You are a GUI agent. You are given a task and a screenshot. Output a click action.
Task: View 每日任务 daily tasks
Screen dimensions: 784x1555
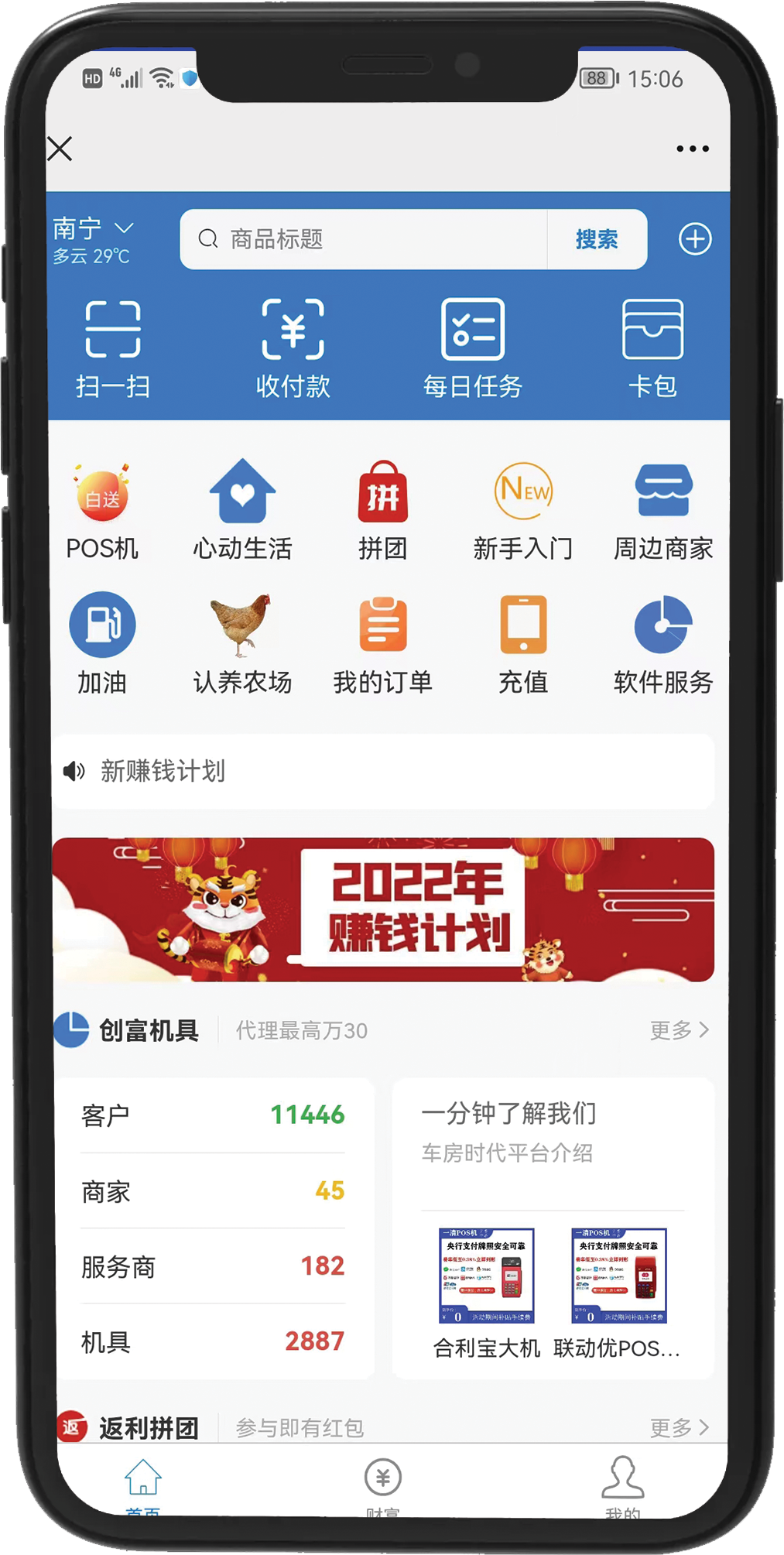pyautogui.click(x=473, y=348)
